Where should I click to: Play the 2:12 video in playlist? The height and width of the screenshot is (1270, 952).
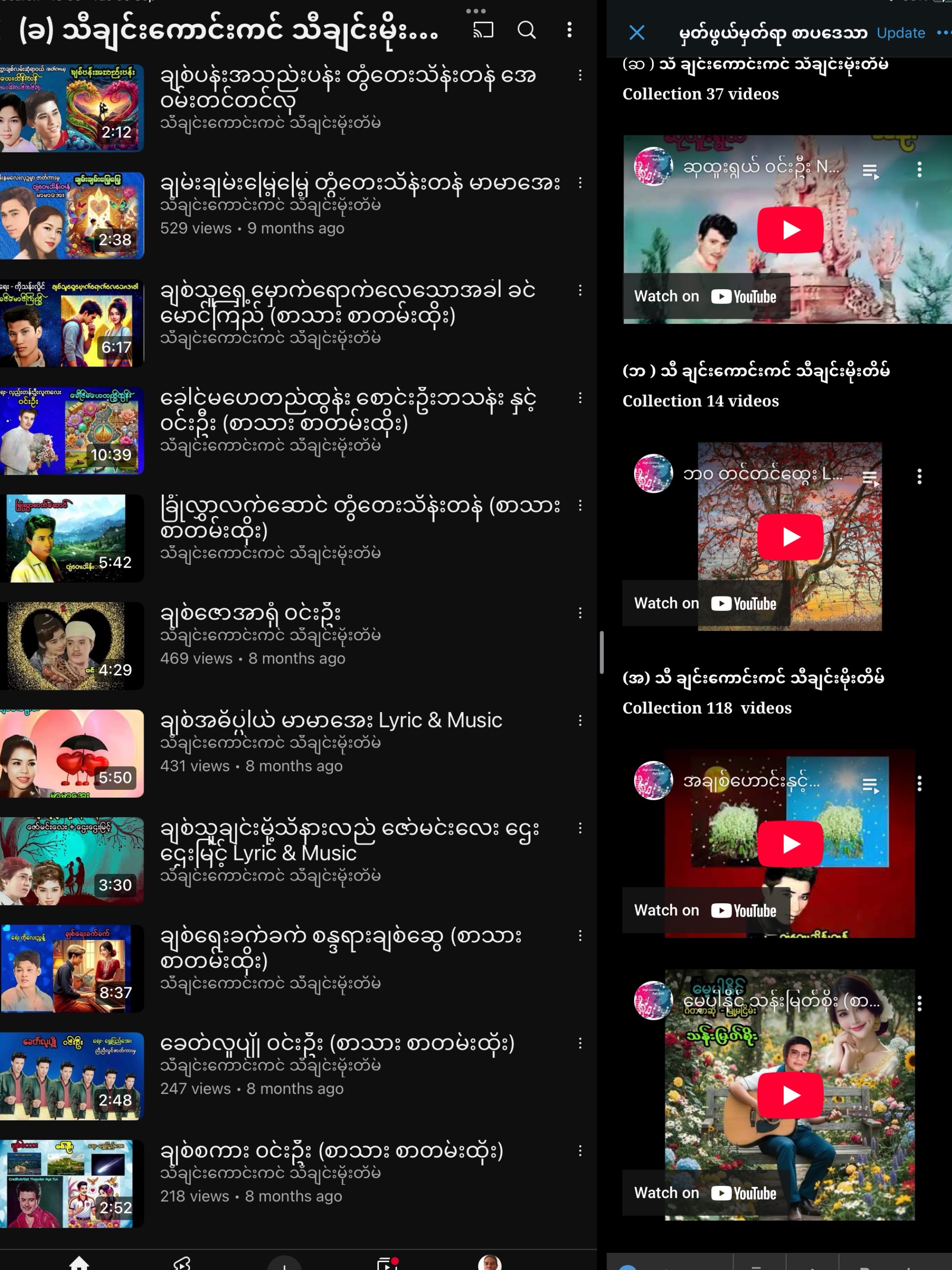tap(72, 108)
